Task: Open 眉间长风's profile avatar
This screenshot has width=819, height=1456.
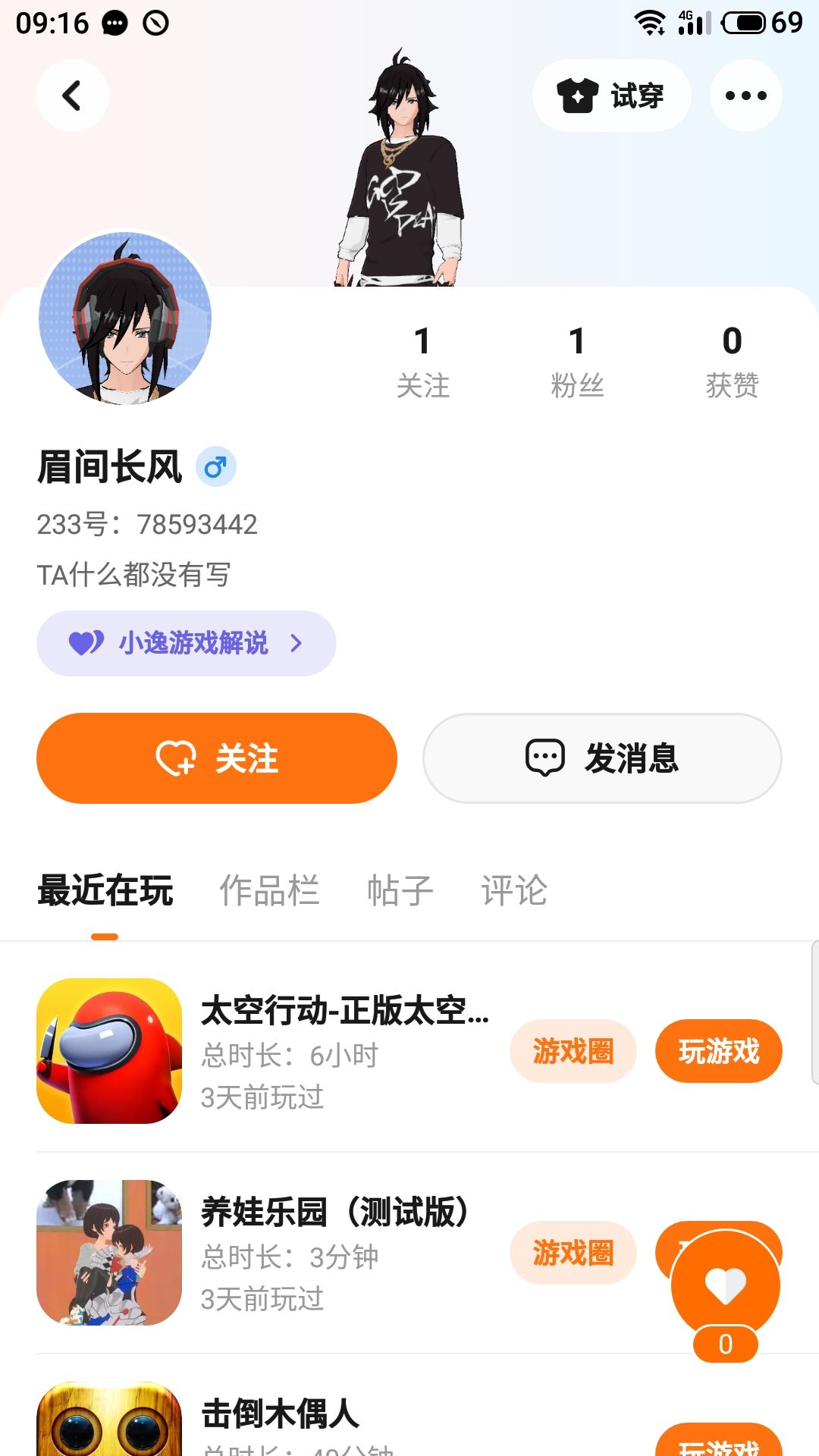Action: click(x=125, y=318)
